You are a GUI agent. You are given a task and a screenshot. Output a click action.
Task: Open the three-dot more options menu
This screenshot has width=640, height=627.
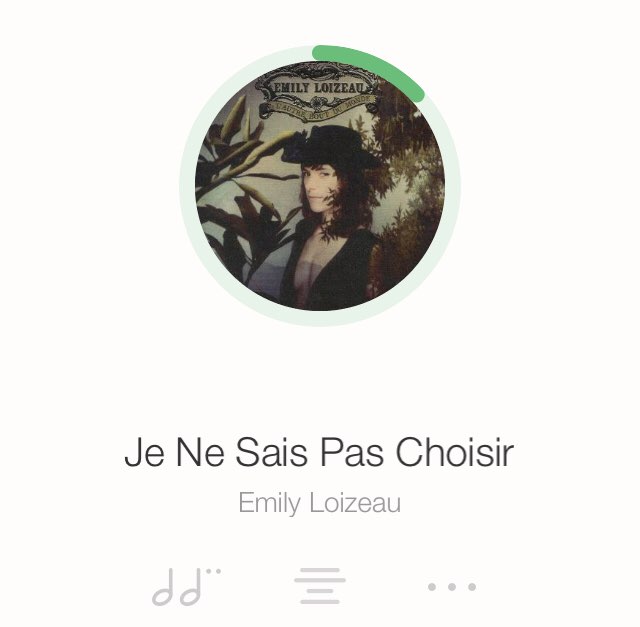(x=452, y=587)
